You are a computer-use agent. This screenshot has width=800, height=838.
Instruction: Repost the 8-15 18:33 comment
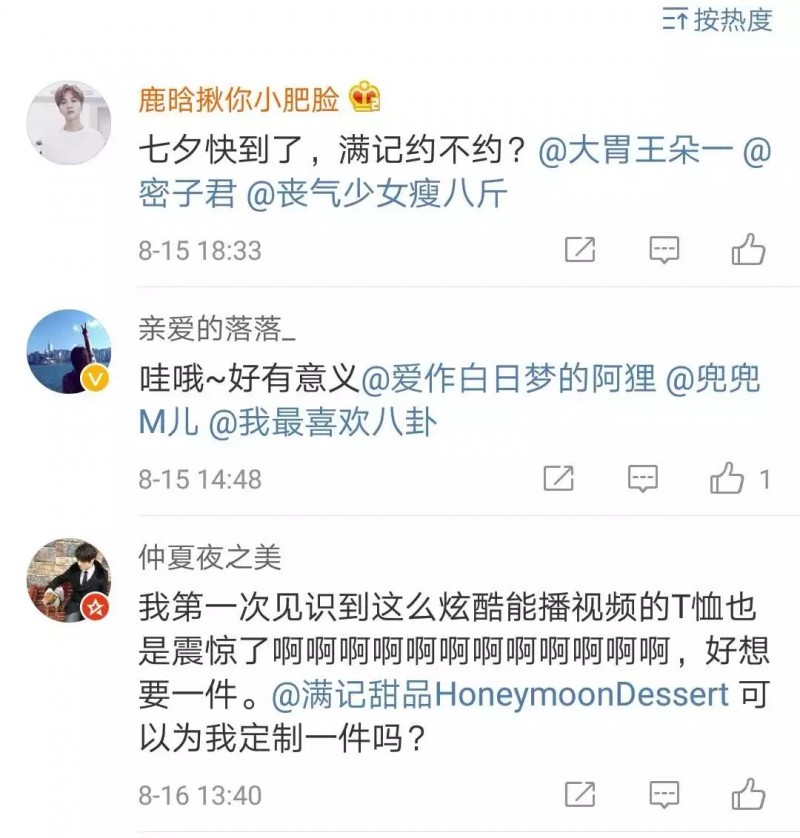tap(580, 250)
